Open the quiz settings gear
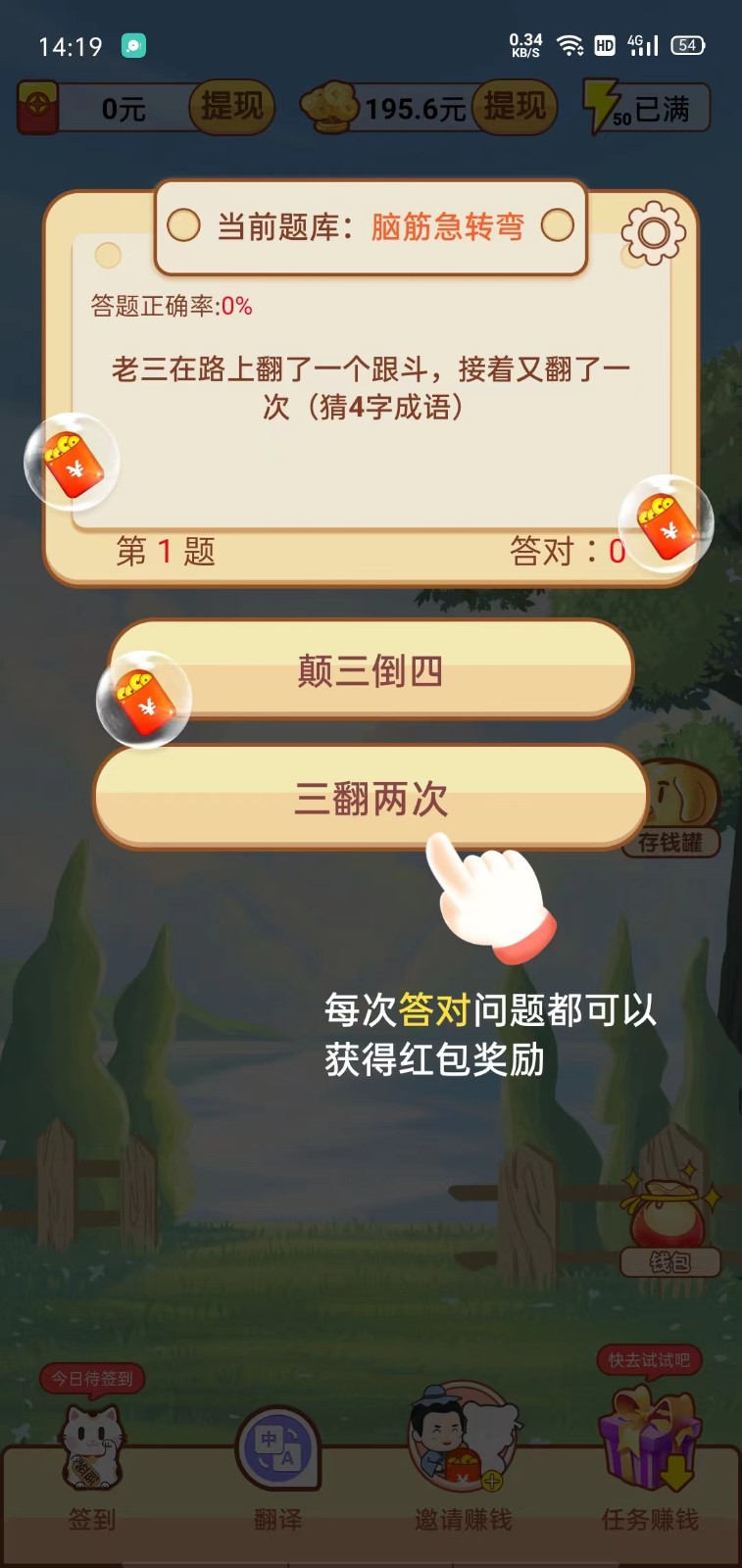742x1568 pixels. click(x=653, y=233)
